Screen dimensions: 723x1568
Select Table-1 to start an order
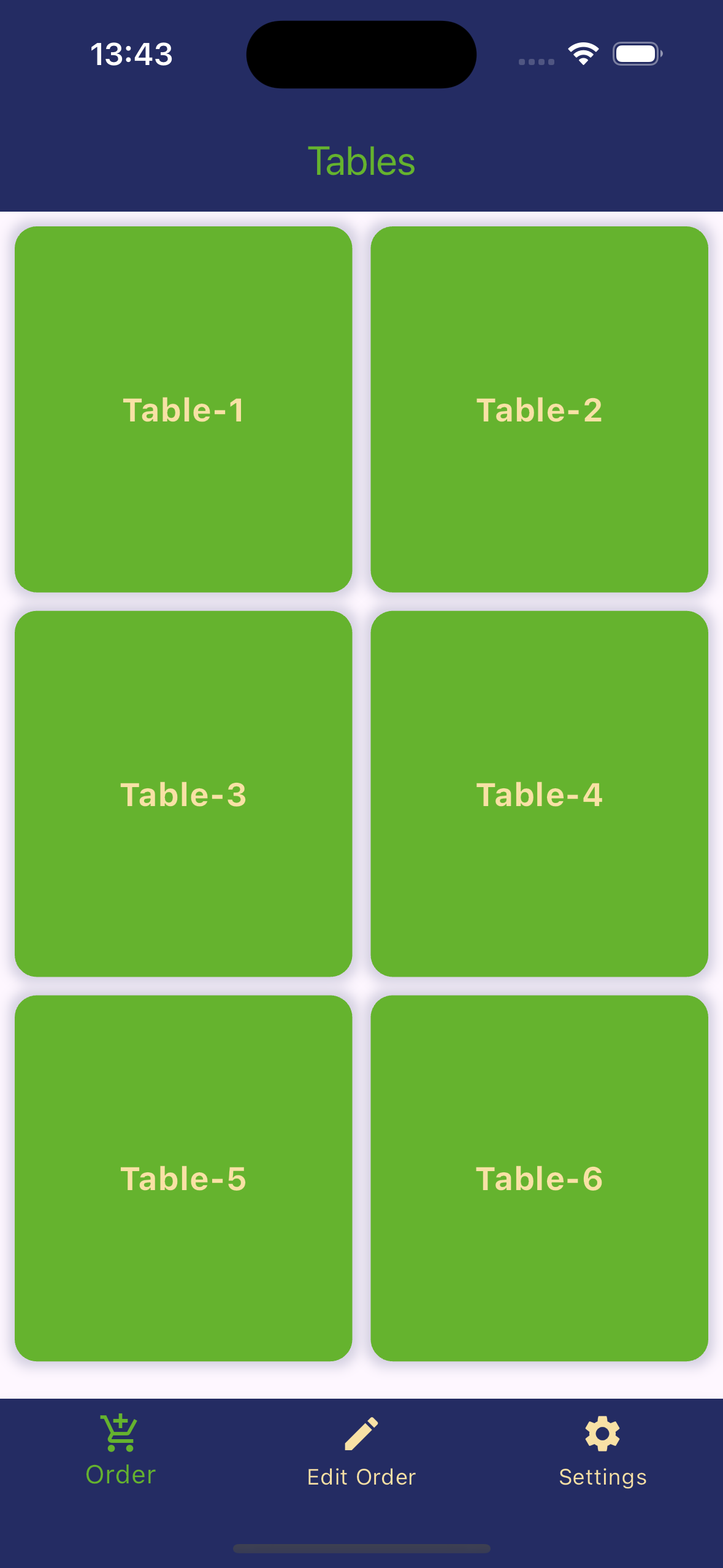[184, 410]
